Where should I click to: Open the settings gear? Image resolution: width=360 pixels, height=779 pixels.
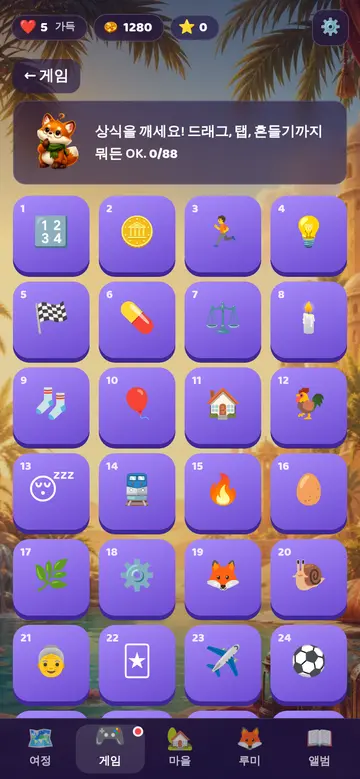(330, 27)
